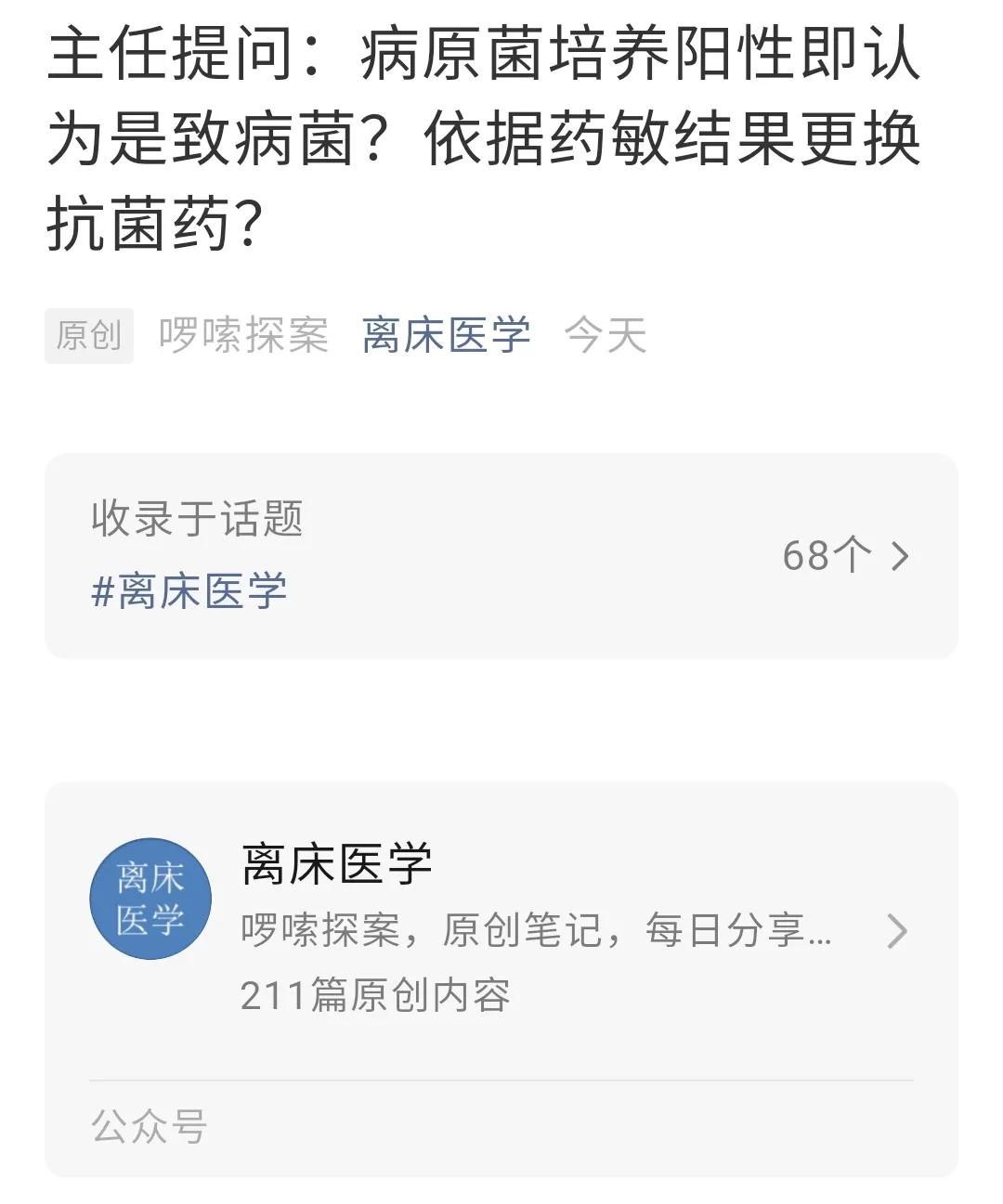Click the 今天 publish date label
The image size is (1003, 1204).
pyautogui.click(x=606, y=336)
